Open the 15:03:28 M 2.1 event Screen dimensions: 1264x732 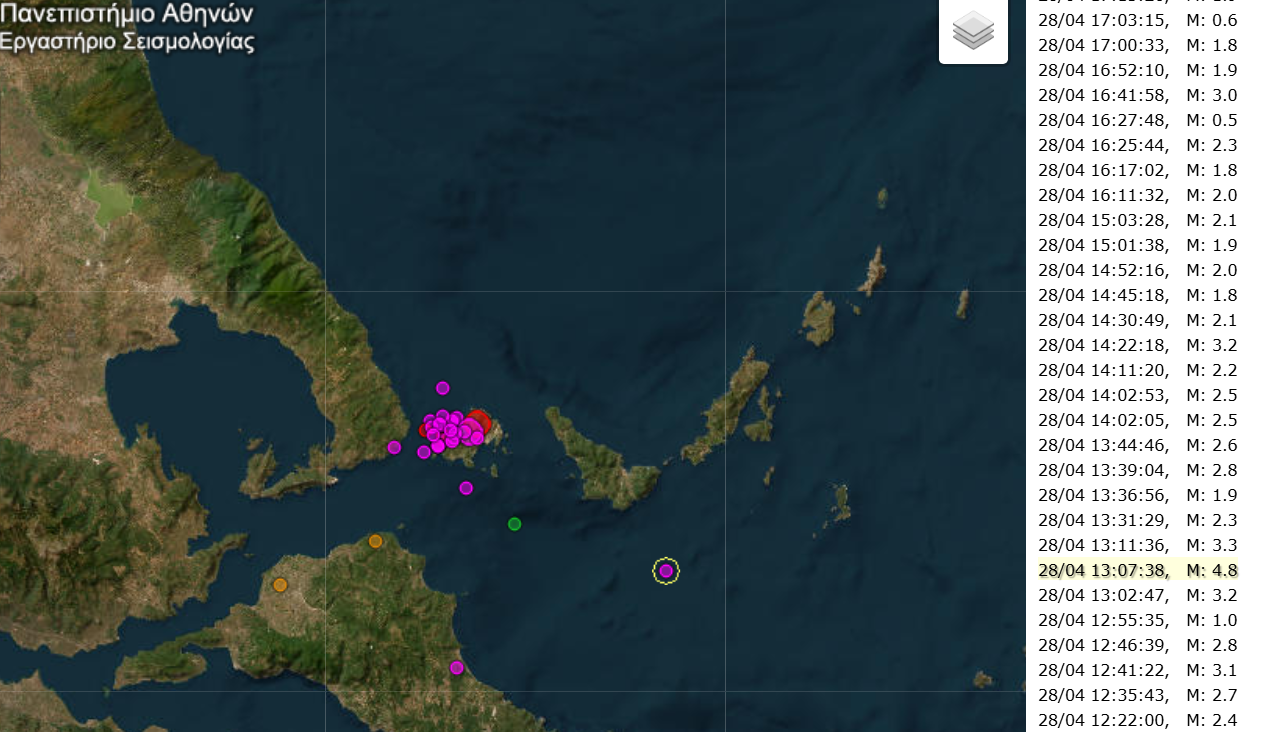point(1138,220)
